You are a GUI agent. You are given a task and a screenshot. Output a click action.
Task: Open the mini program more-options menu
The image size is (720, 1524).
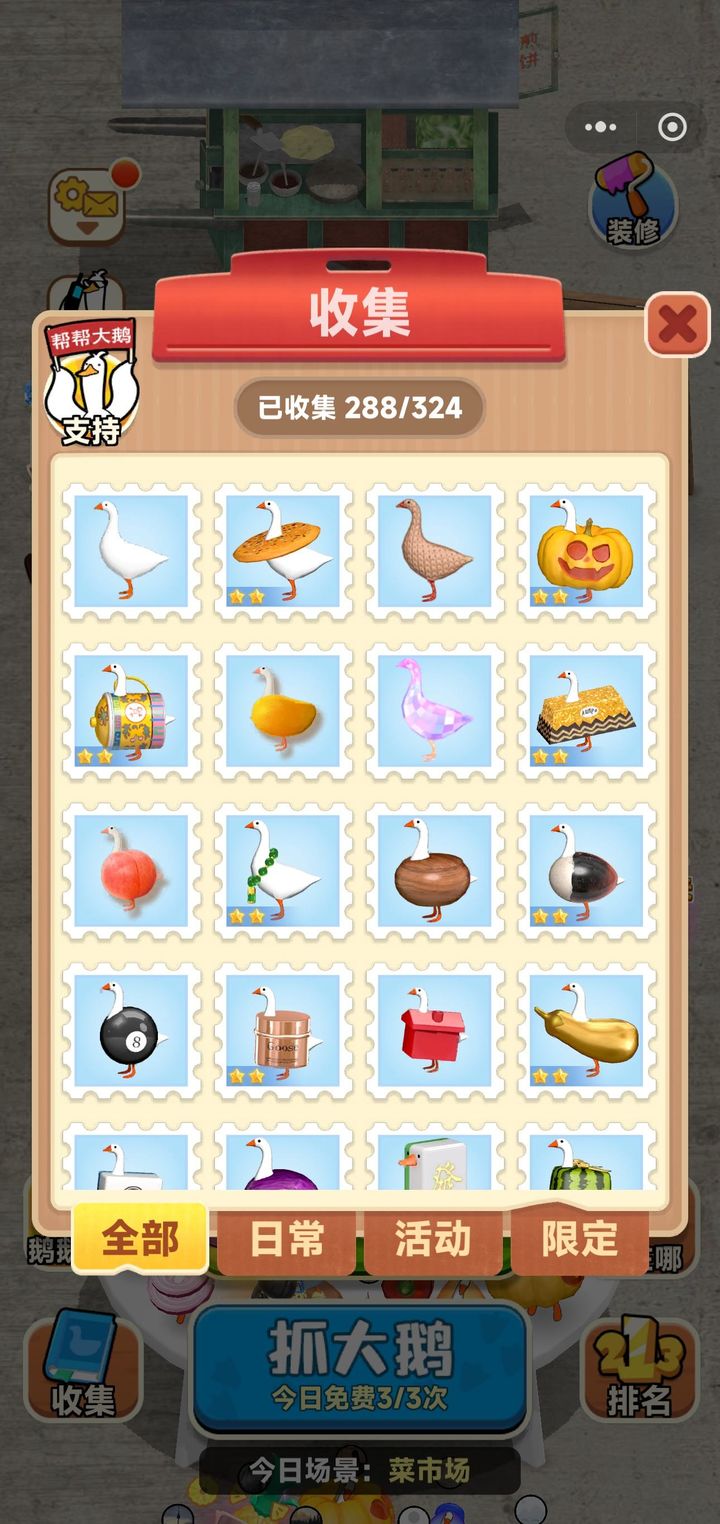click(x=600, y=127)
